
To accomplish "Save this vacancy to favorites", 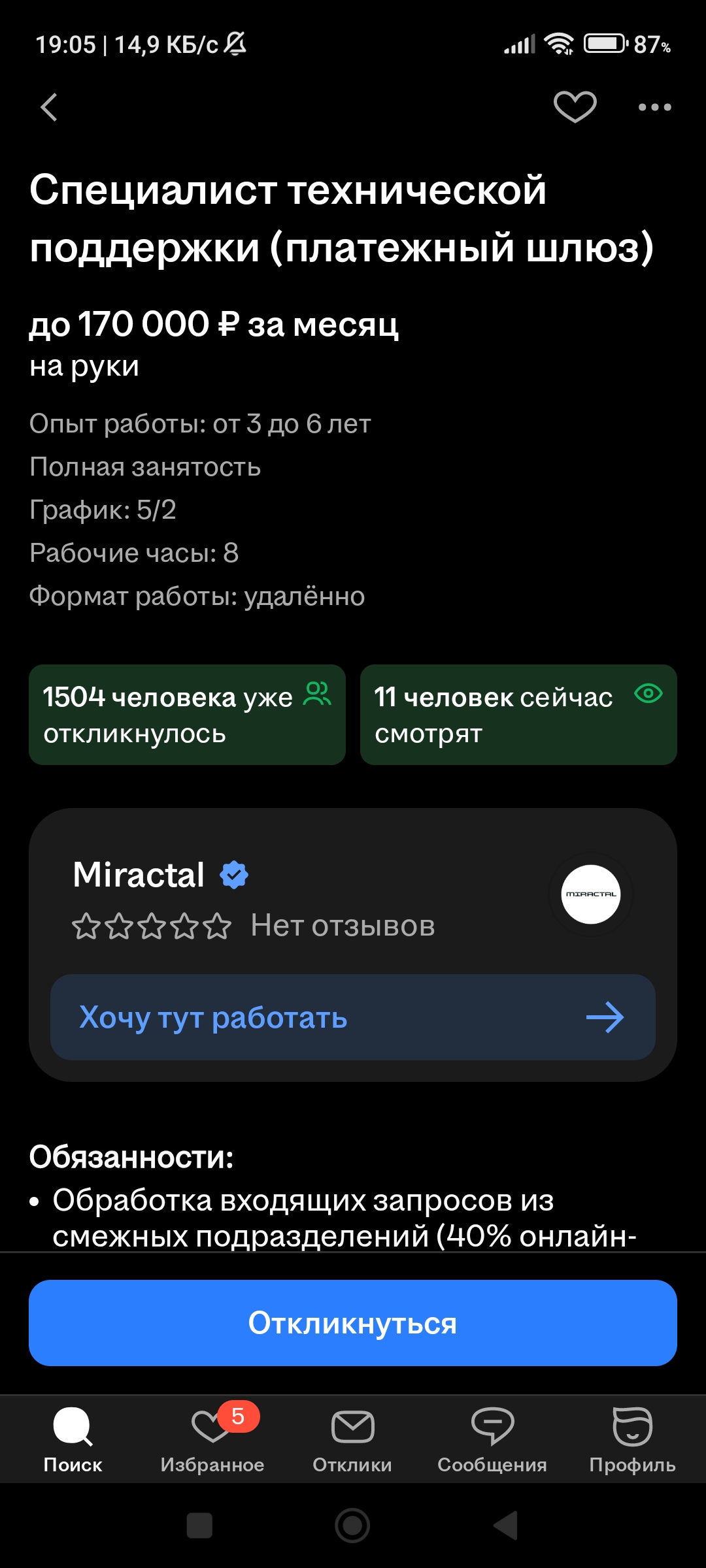I will [575, 106].
